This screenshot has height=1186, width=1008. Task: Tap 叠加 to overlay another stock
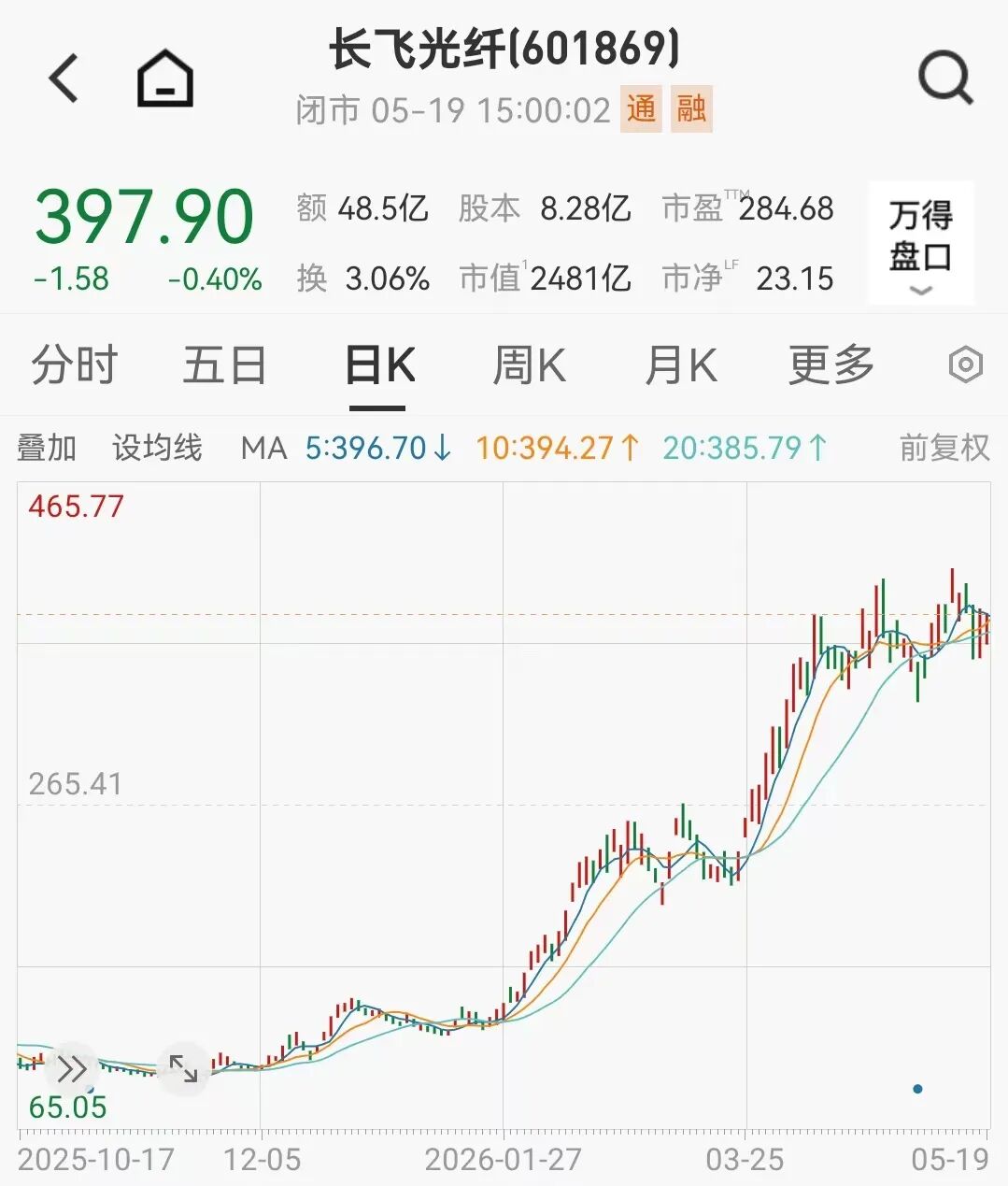[47, 448]
